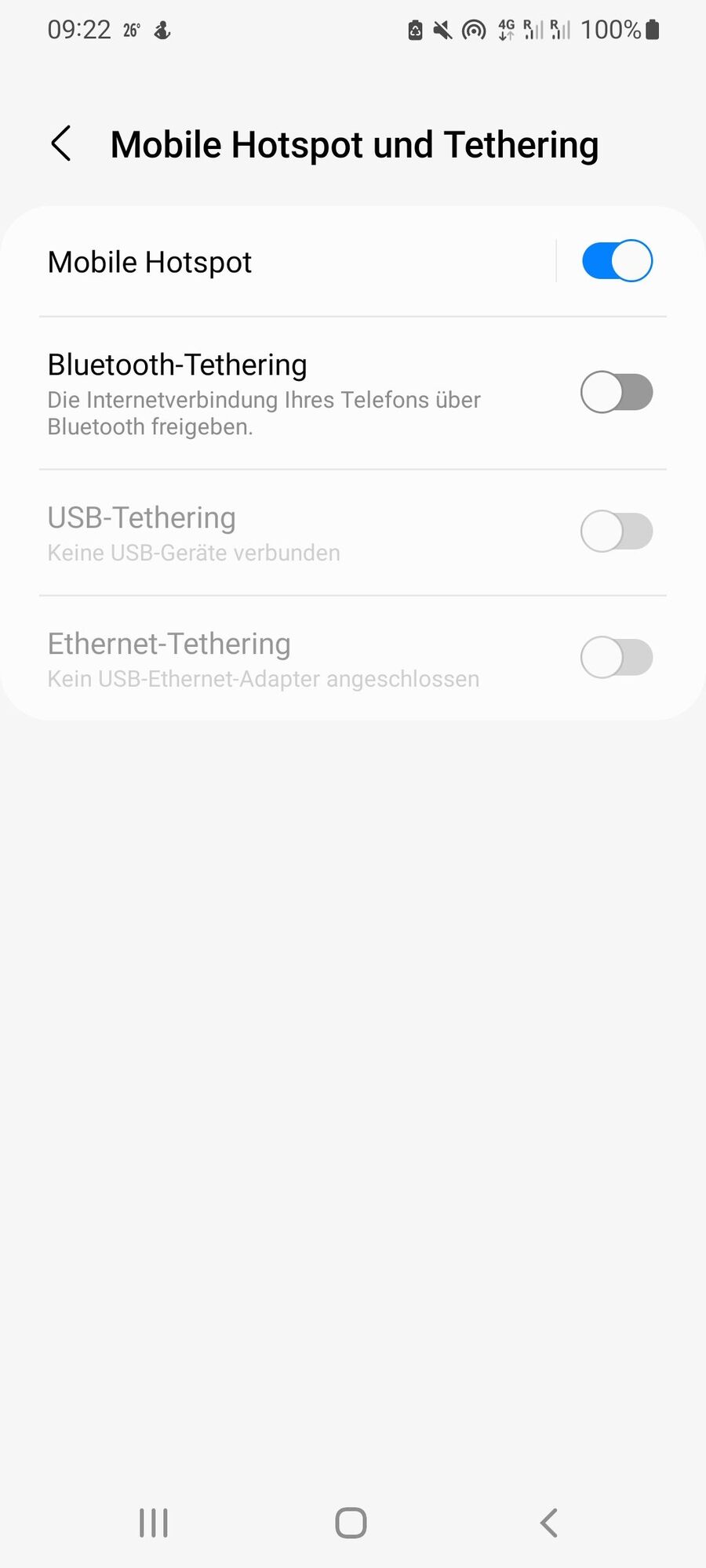Go back using the header arrow
The width and height of the screenshot is (706, 1568).
[x=61, y=144]
